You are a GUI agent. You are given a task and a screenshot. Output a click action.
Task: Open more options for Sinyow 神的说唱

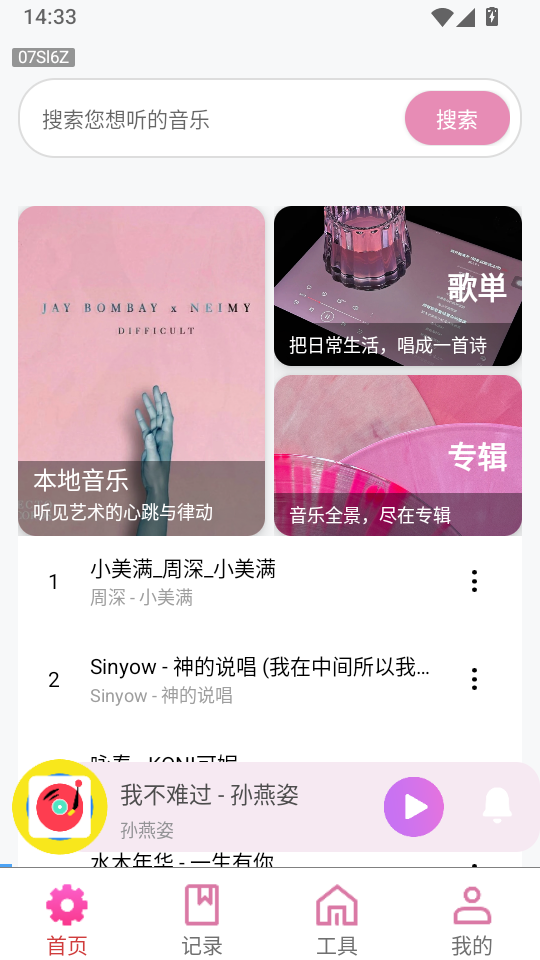(474, 679)
